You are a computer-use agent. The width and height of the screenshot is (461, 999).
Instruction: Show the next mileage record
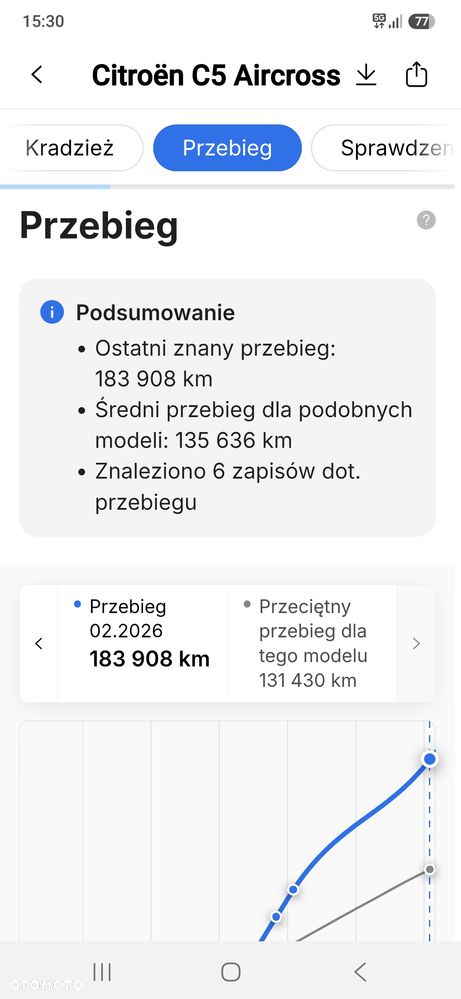point(416,643)
